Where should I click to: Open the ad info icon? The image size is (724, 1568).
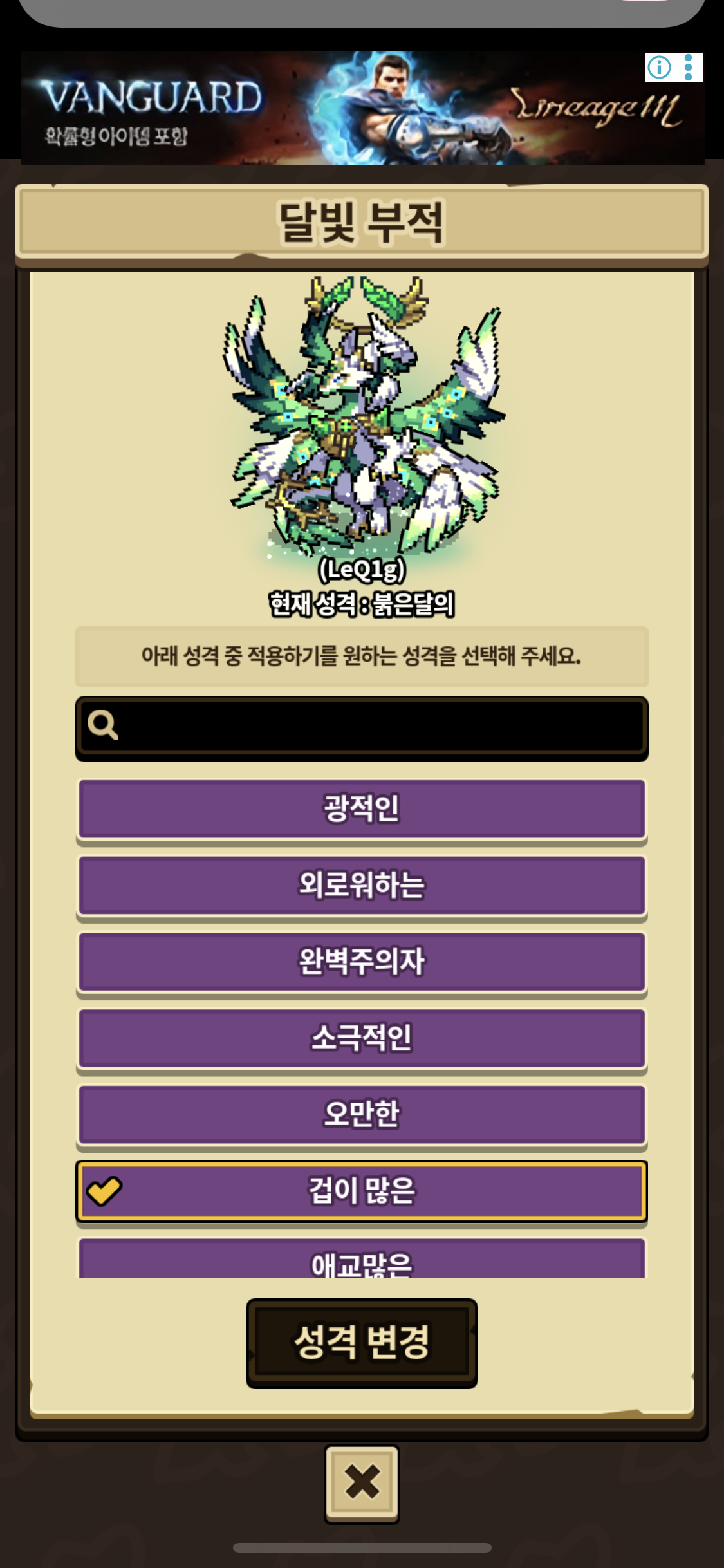click(x=659, y=67)
